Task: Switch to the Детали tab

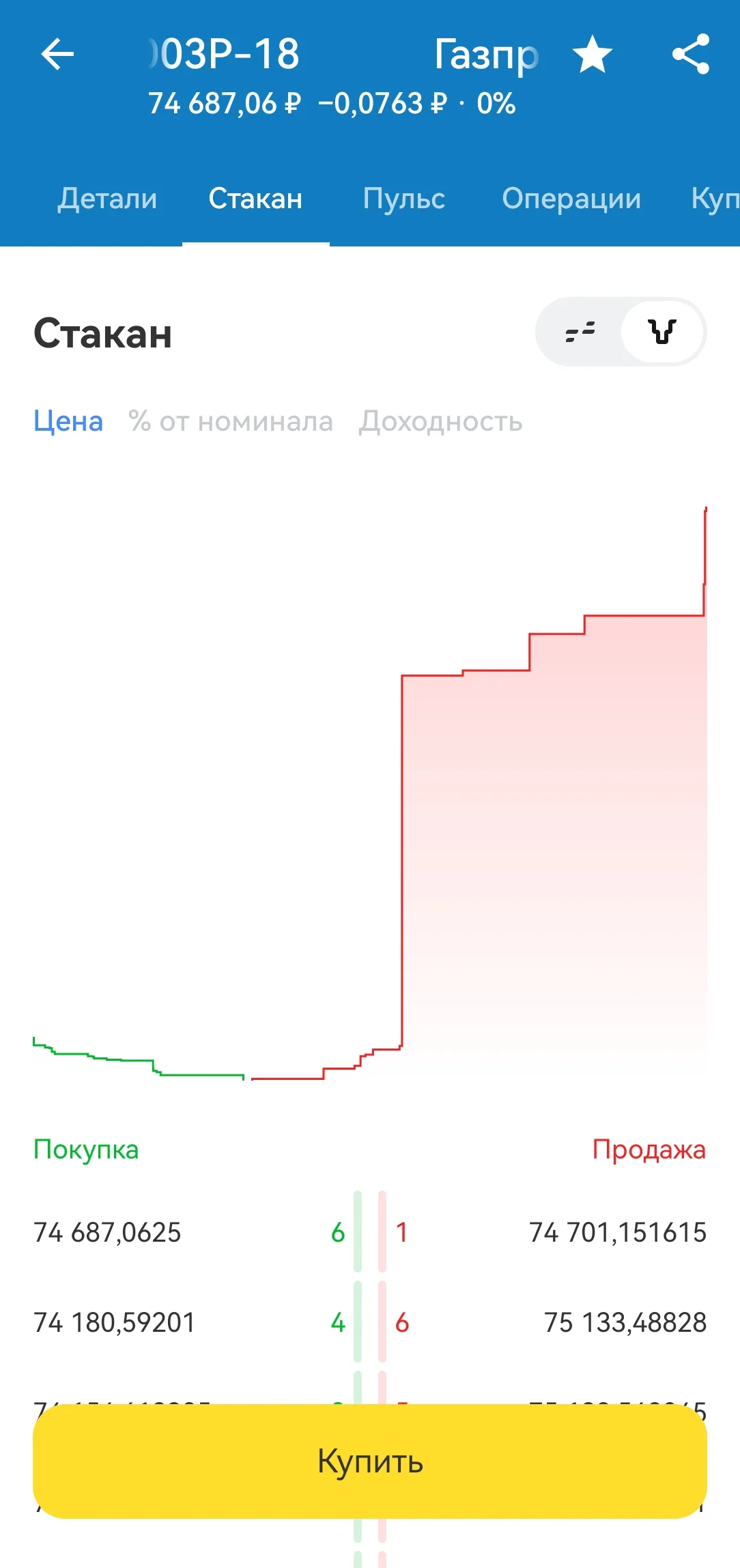Action: coord(107,199)
